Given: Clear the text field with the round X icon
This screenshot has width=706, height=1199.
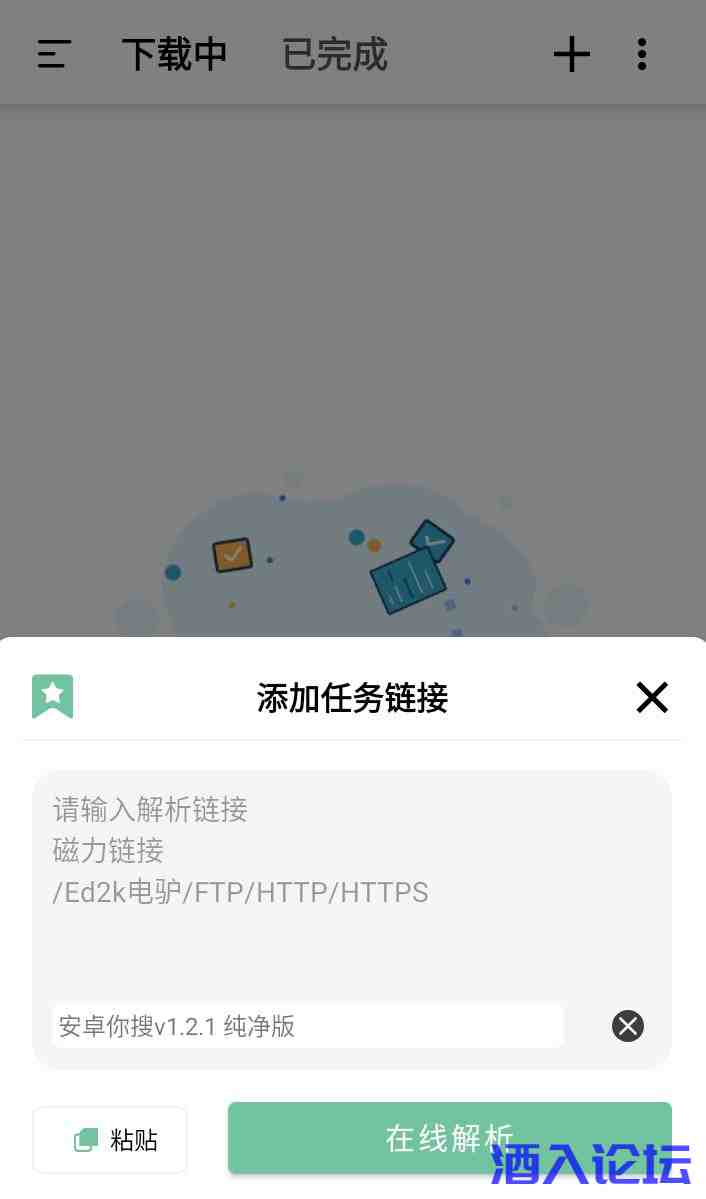Looking at the screenshot, I should 628,1026.
